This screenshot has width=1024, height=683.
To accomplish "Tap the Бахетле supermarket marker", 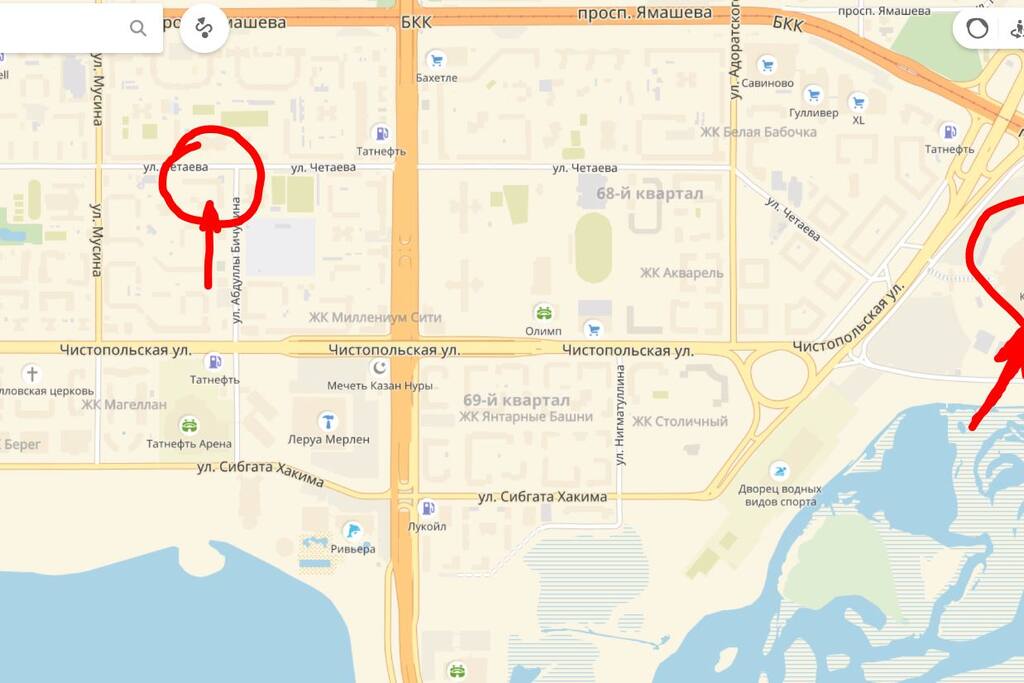I will pyautogui.click(x=436, y=60).
